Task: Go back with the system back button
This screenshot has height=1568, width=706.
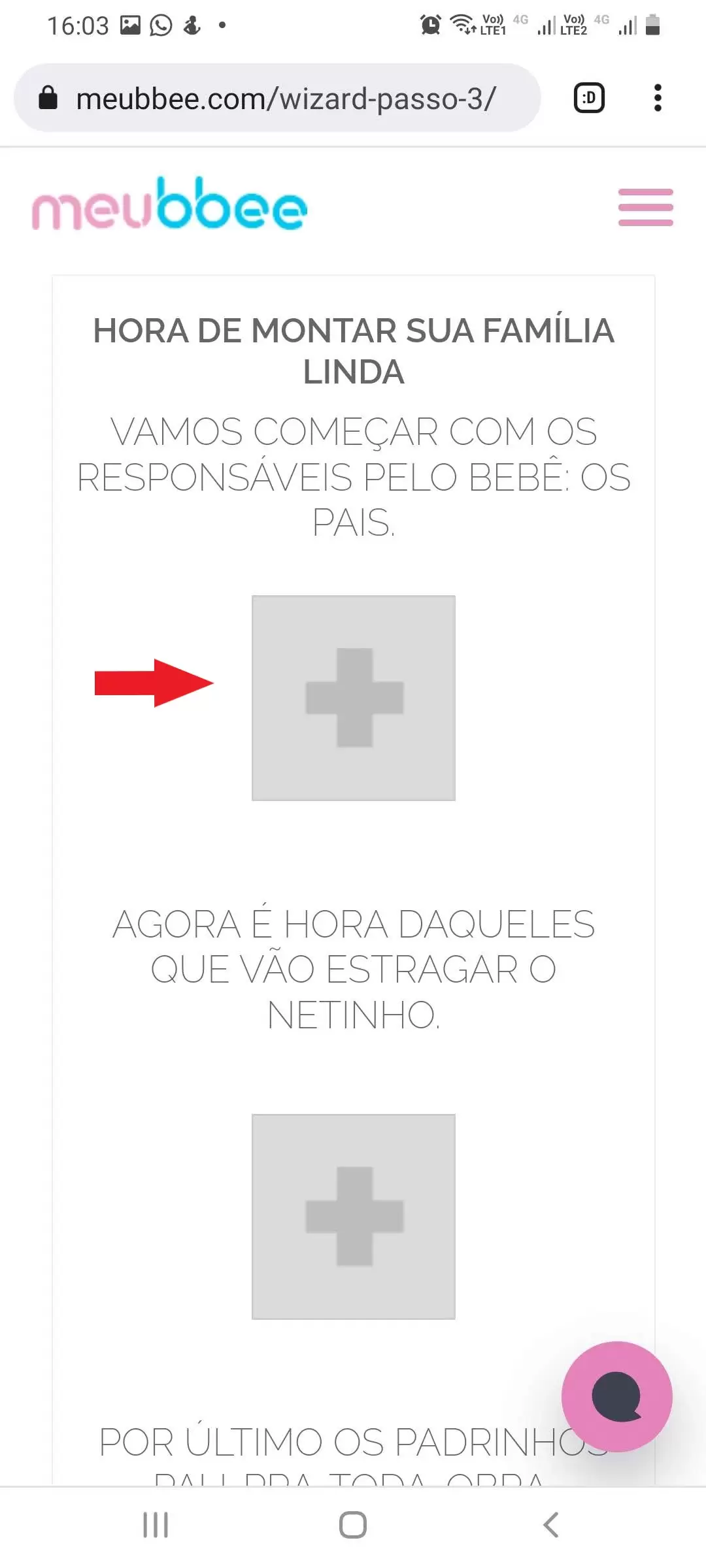Action: tap(551, 1525)
